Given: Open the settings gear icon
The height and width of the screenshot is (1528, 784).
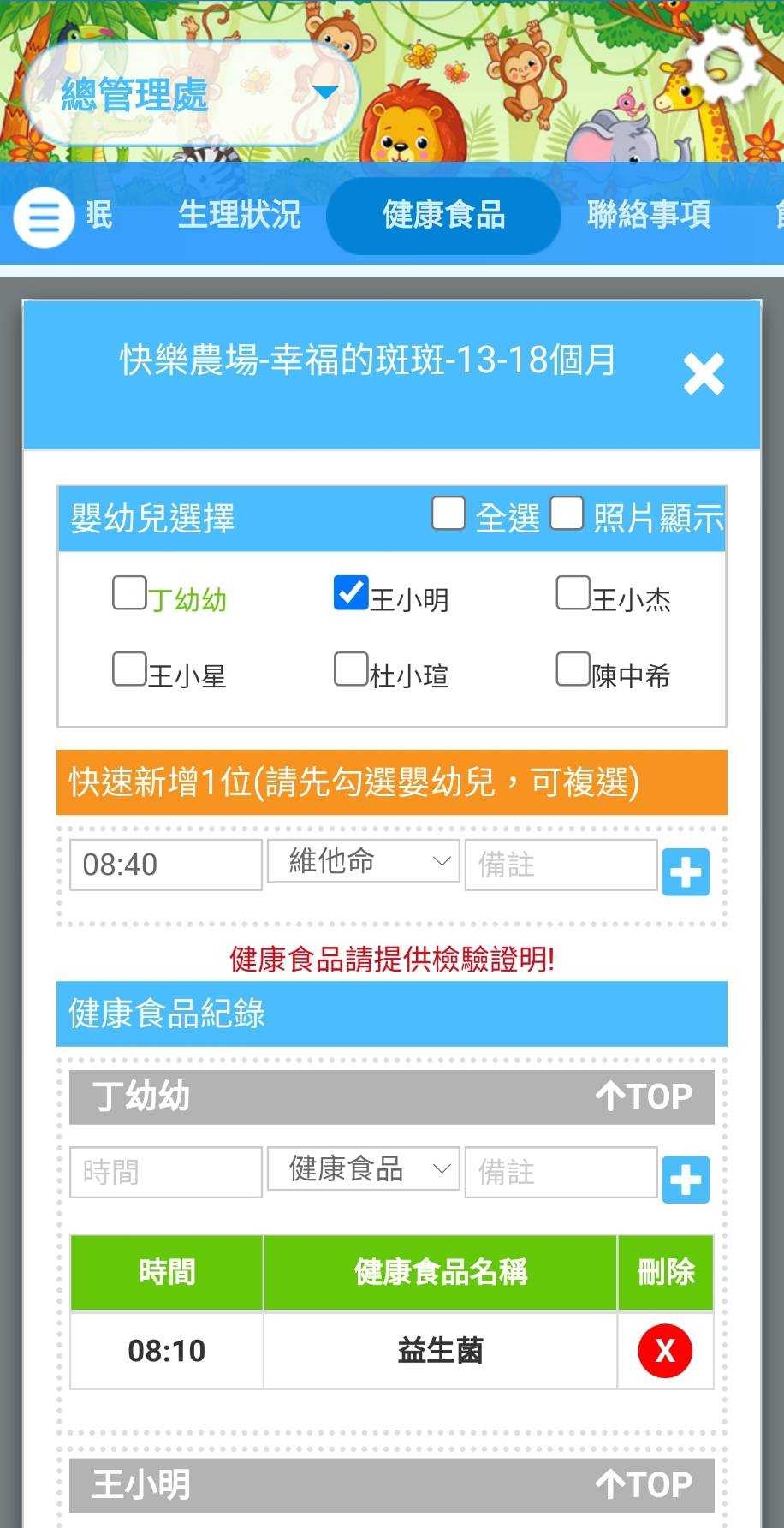Looking at the screenshot, I should tap(724, 65).
